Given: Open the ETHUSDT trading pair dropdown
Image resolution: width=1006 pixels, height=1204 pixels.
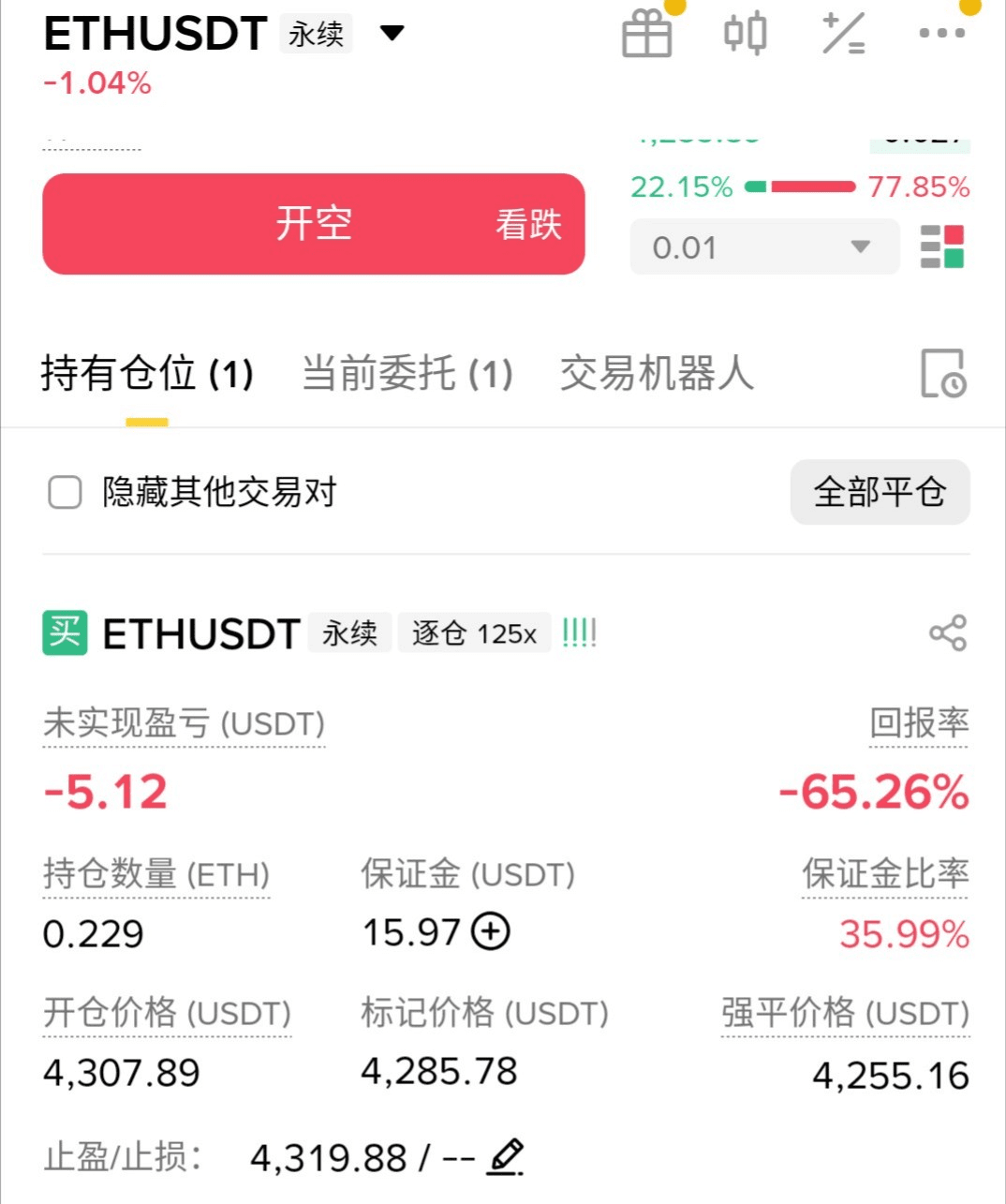Looking at the screenshot, I should tap(392, 34).
